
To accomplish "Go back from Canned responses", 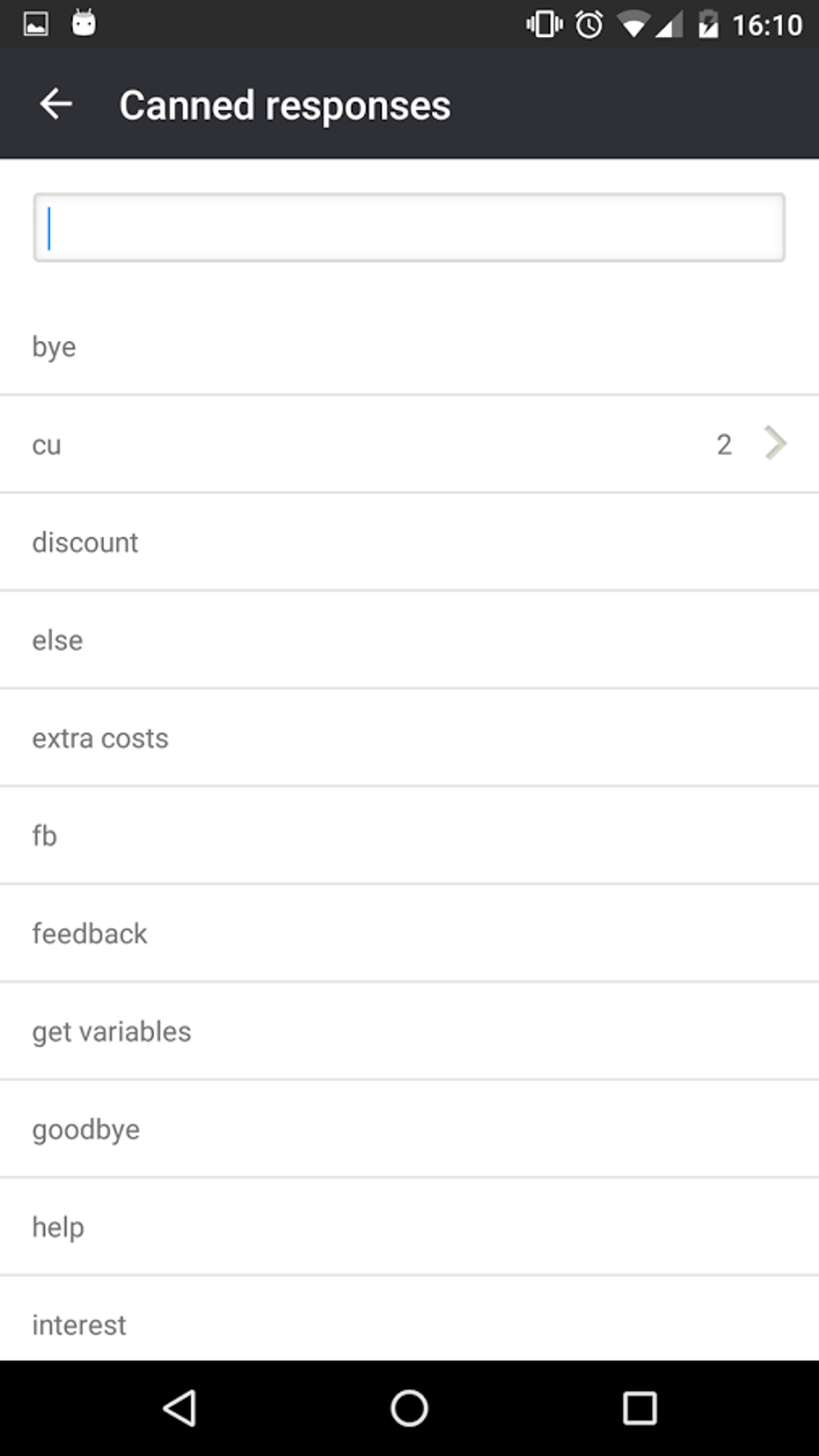I will tap(56, 104).
